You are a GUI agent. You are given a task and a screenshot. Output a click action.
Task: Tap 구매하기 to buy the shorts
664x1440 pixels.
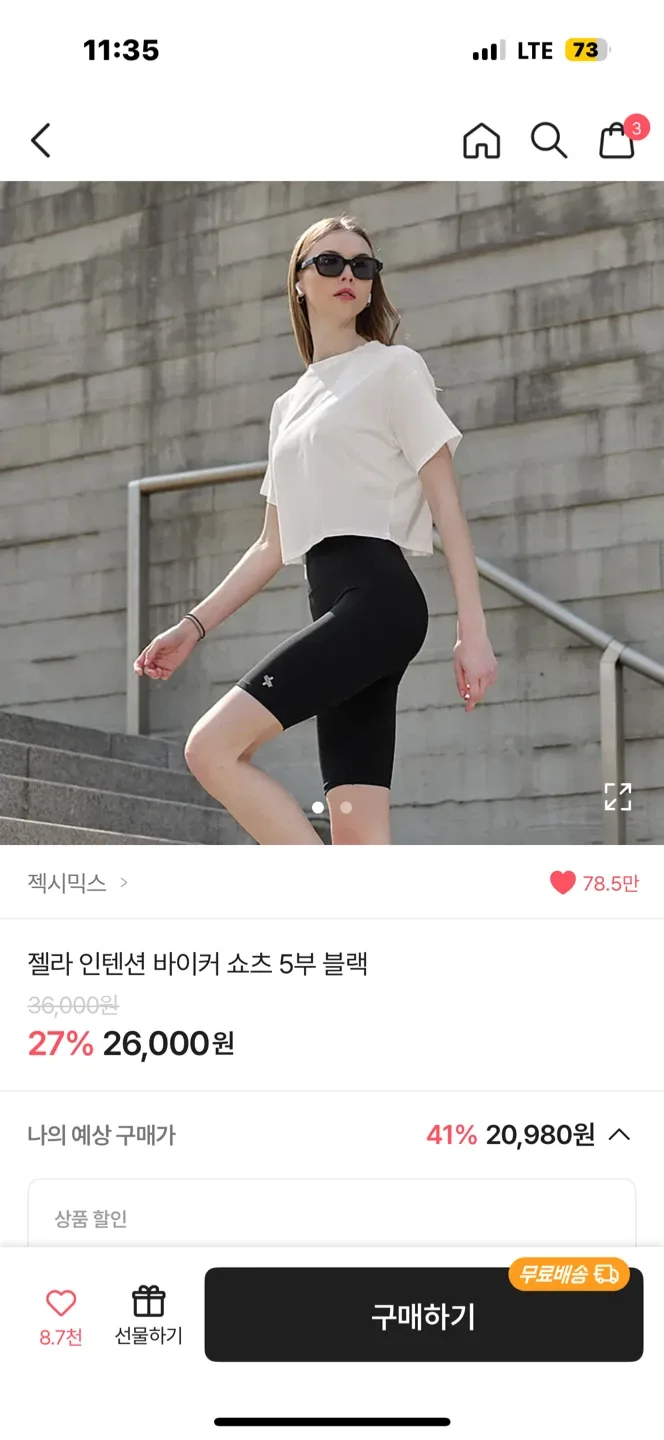tap(423, 1316)
